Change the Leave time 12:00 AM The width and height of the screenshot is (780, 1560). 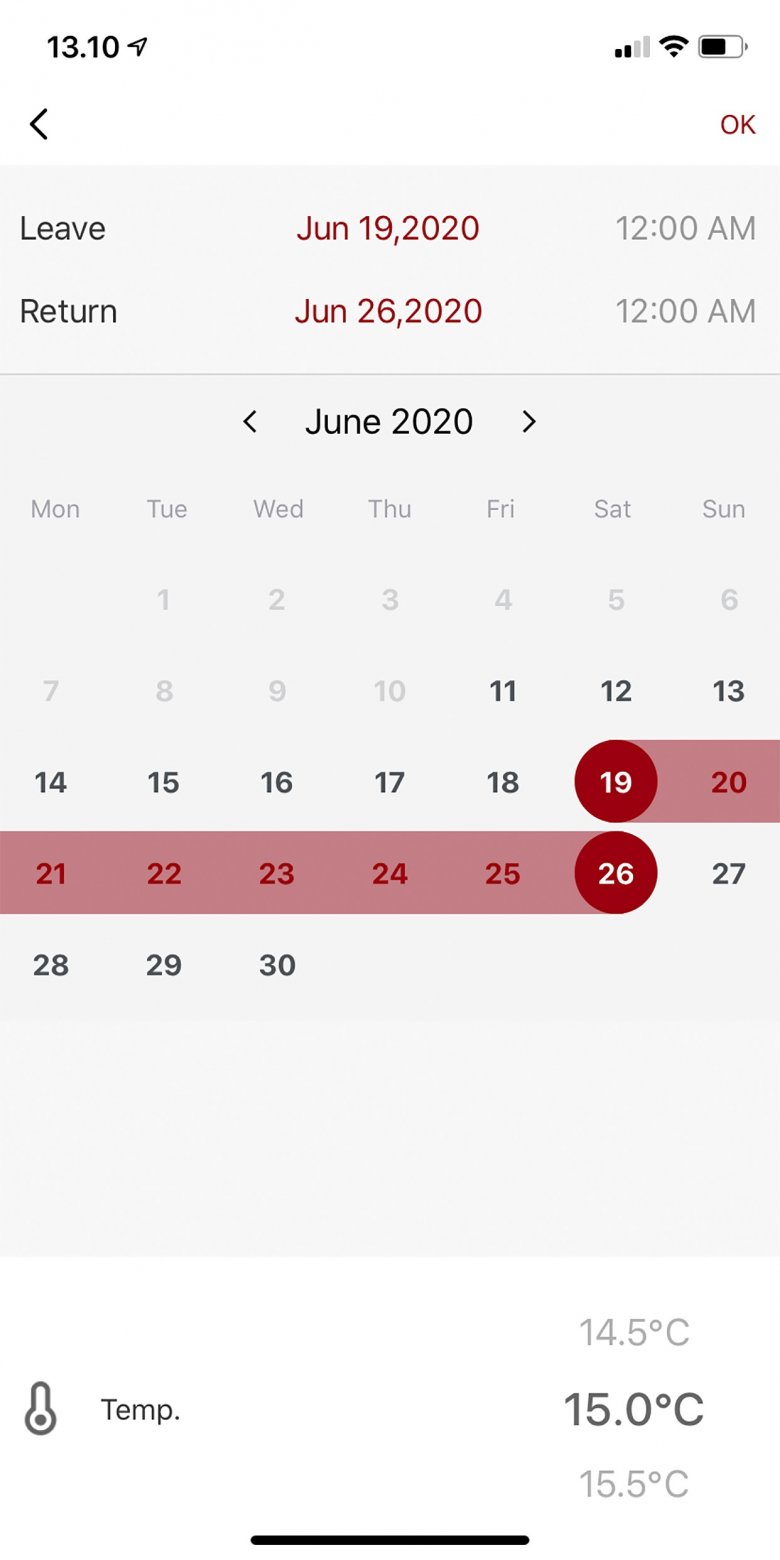pyautogui.click(x=685, y=228)
